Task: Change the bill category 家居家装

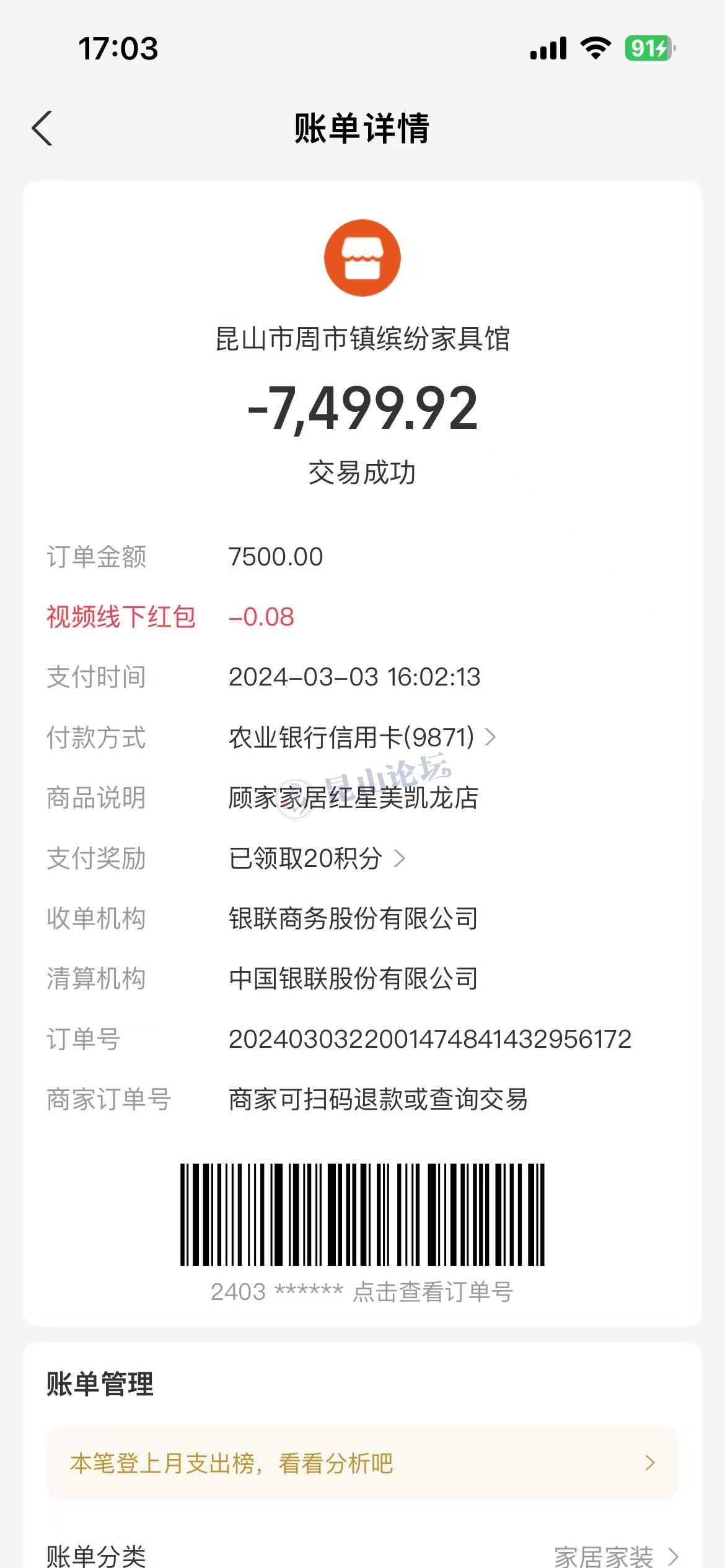Action: point(615,1554)
